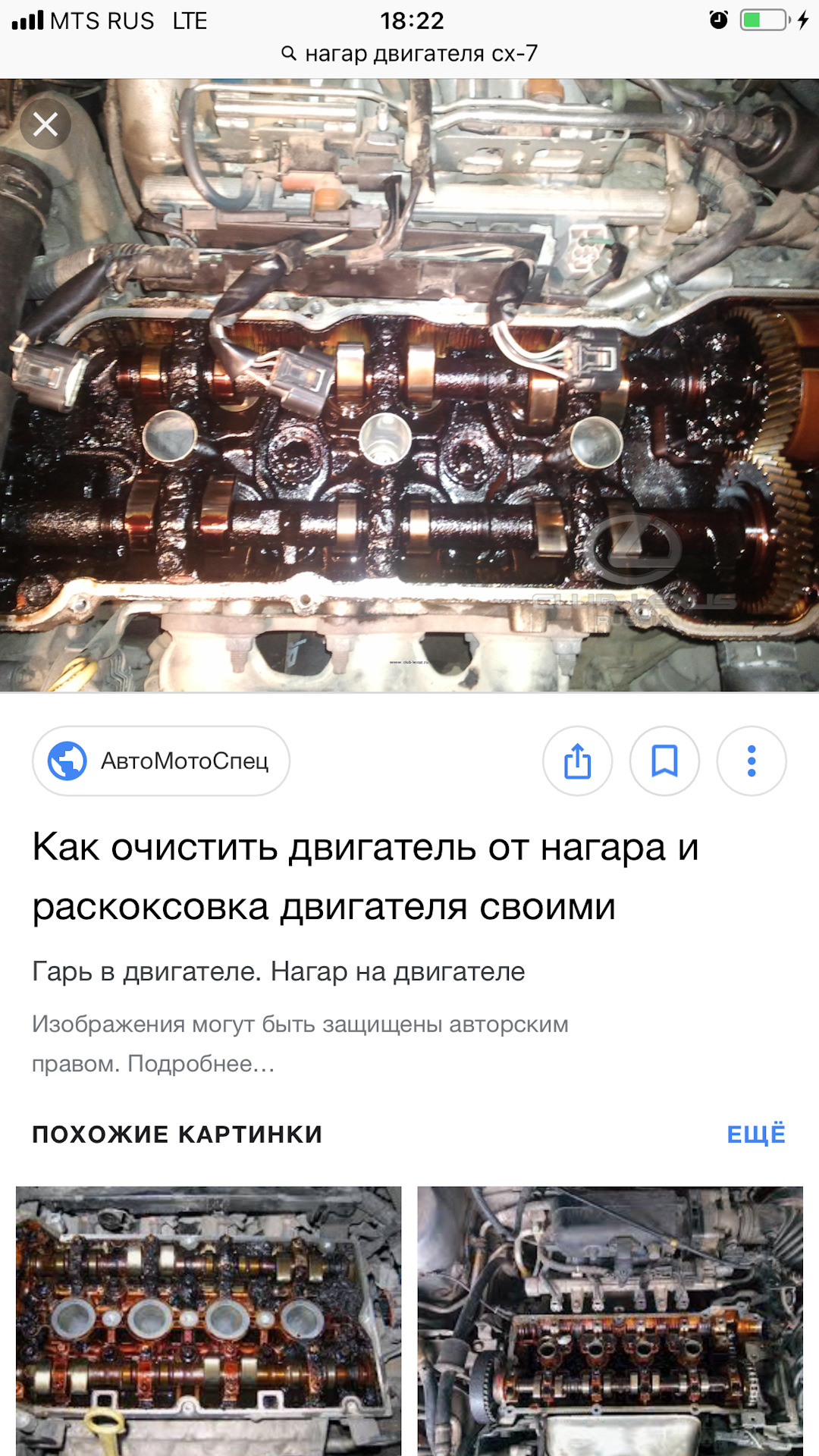This screenshot has height=1456, width=819.
Task: Show more similar images via ЕЩЁ
Action: tap(755, 1134)
